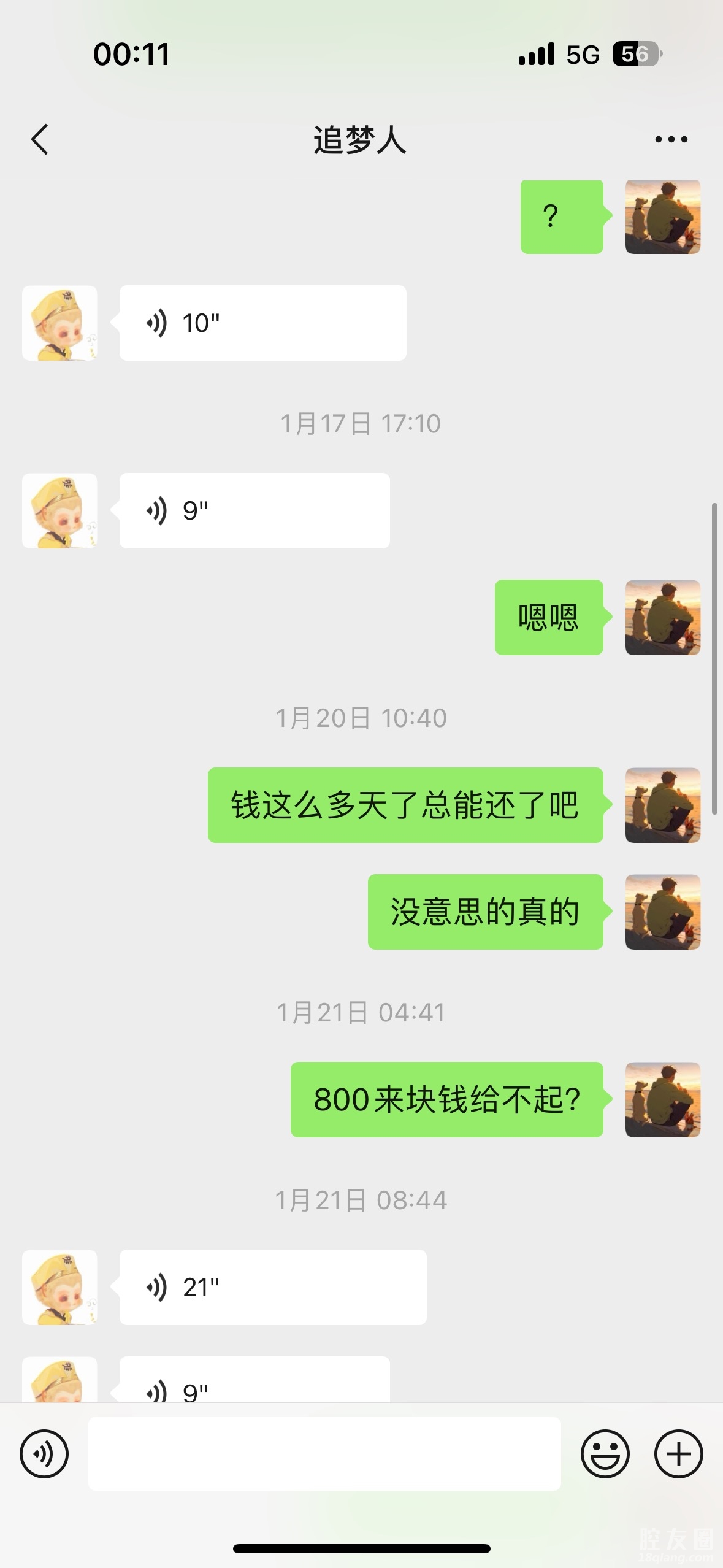Play the 21" voice message
The height and width of the screenshot is (1568, 723).
point(272,1287)
